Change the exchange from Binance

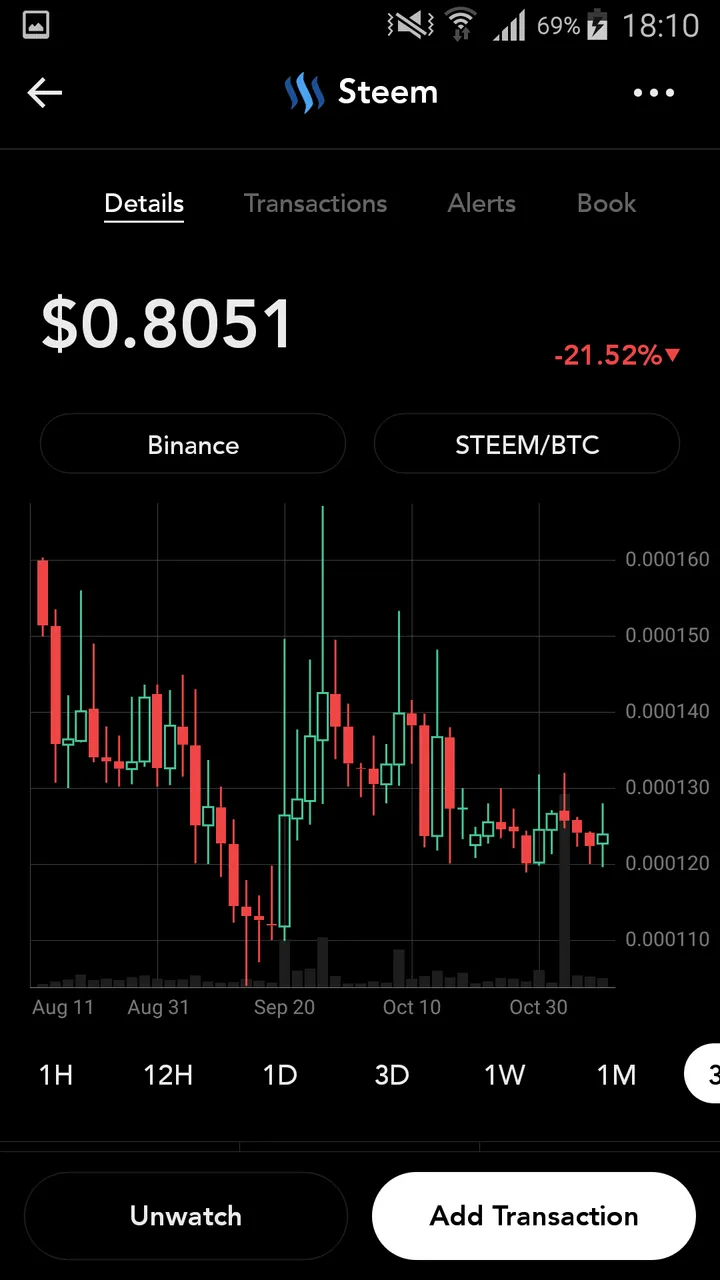click(193, 444)
